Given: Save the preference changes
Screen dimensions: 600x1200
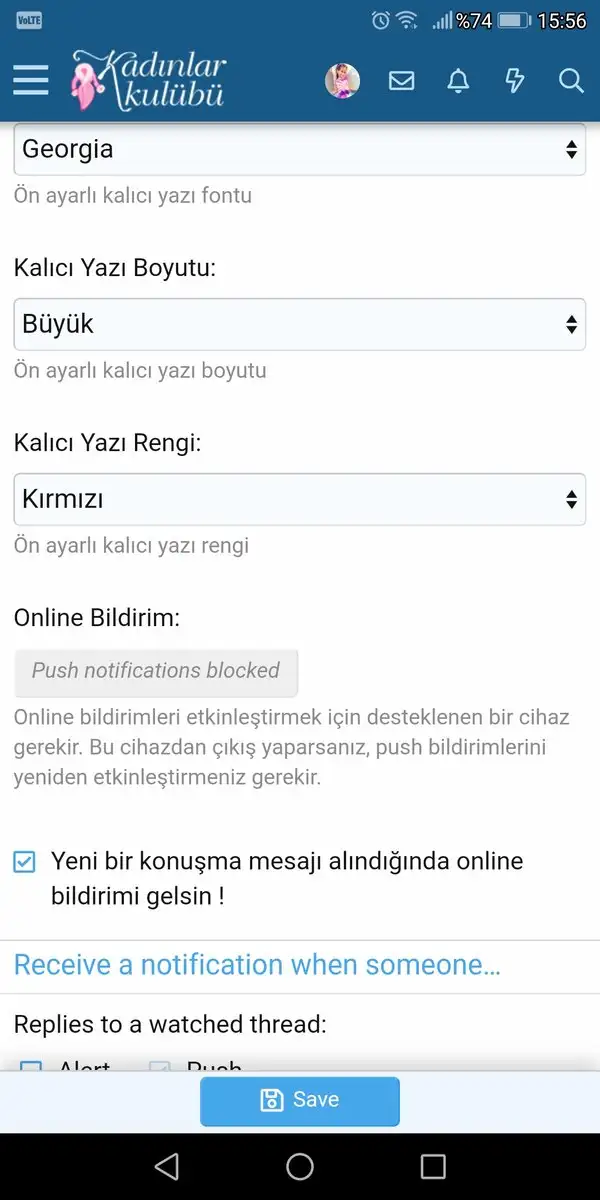Looking at the screenshot, I should (300, 1100).
